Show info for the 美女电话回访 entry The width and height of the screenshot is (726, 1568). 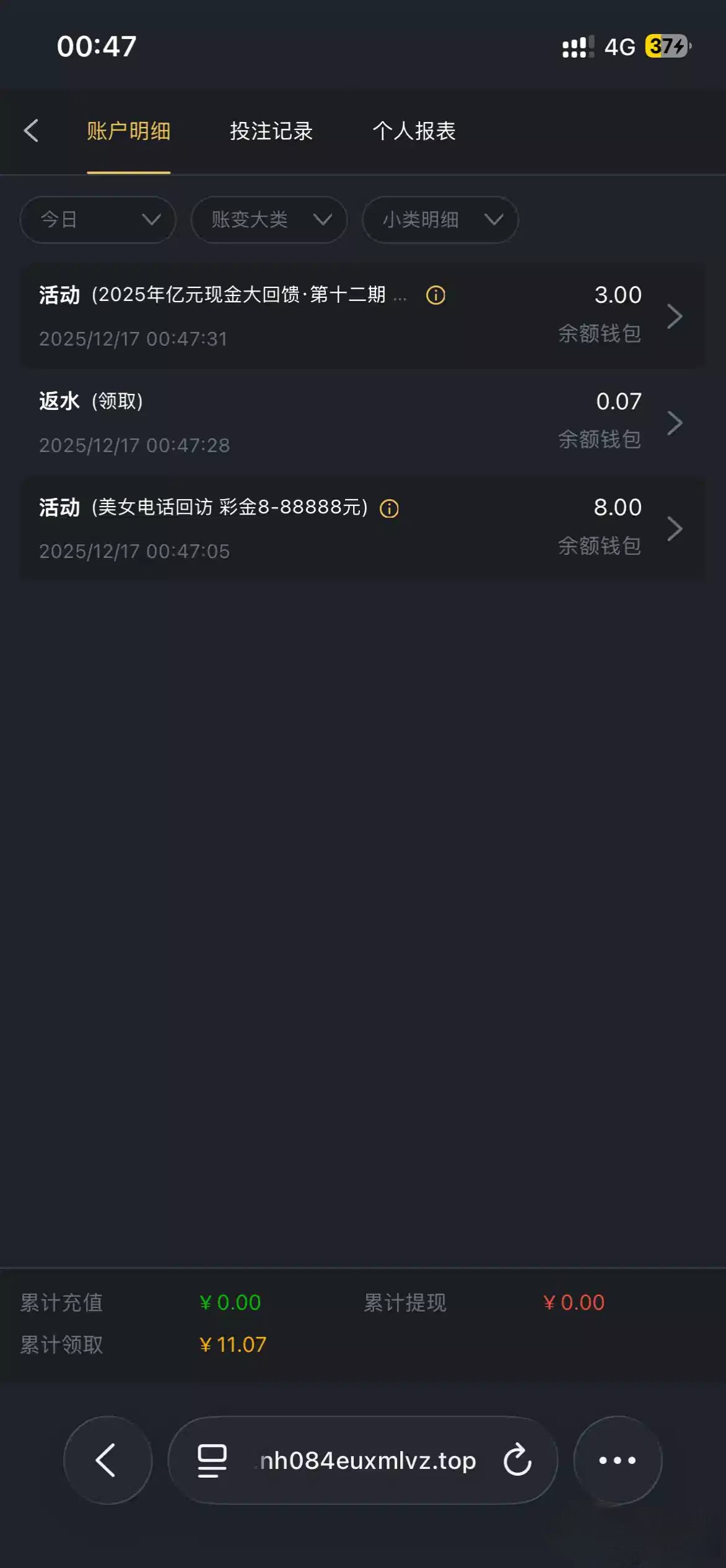click(x=389, y=508)
